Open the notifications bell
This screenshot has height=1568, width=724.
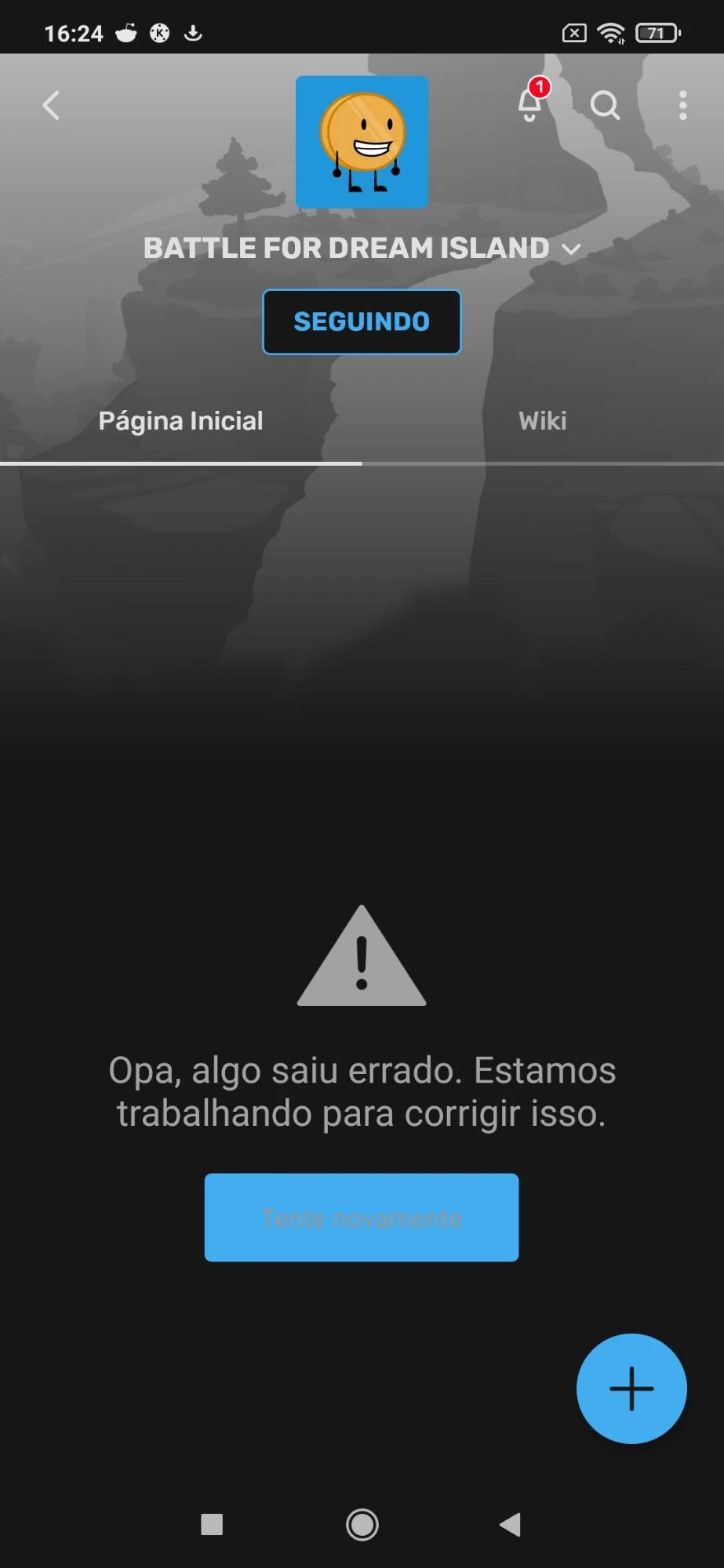(x=530, y=104)
